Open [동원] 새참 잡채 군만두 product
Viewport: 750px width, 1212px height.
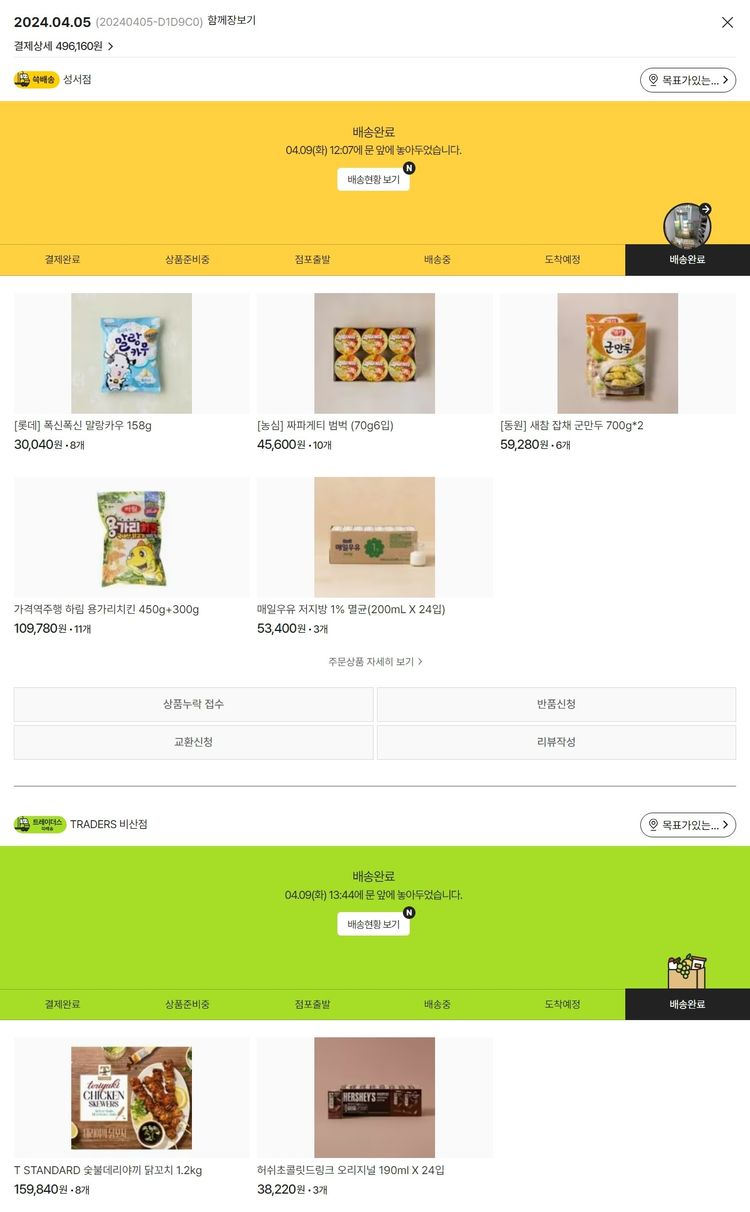coord(617,353)
